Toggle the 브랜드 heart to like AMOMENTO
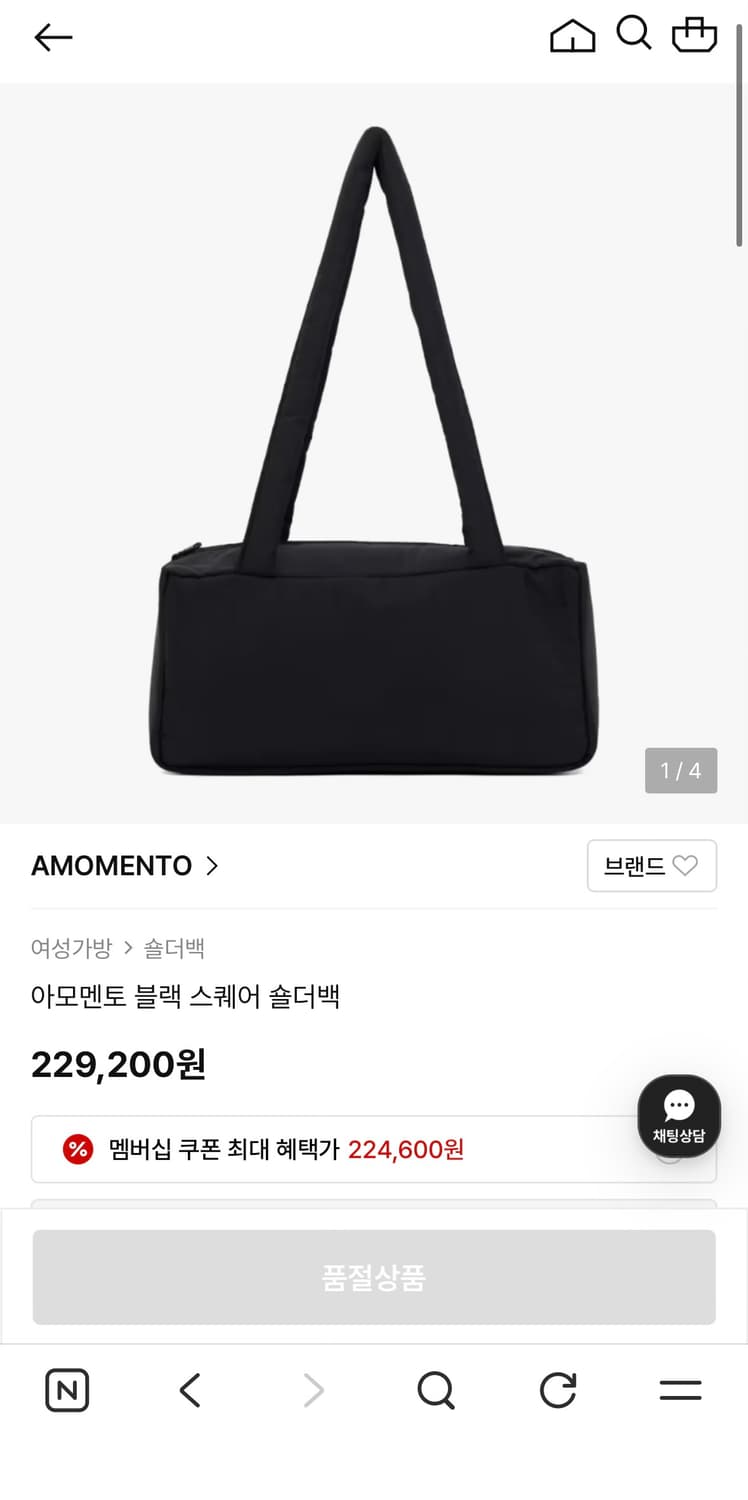 685,866
